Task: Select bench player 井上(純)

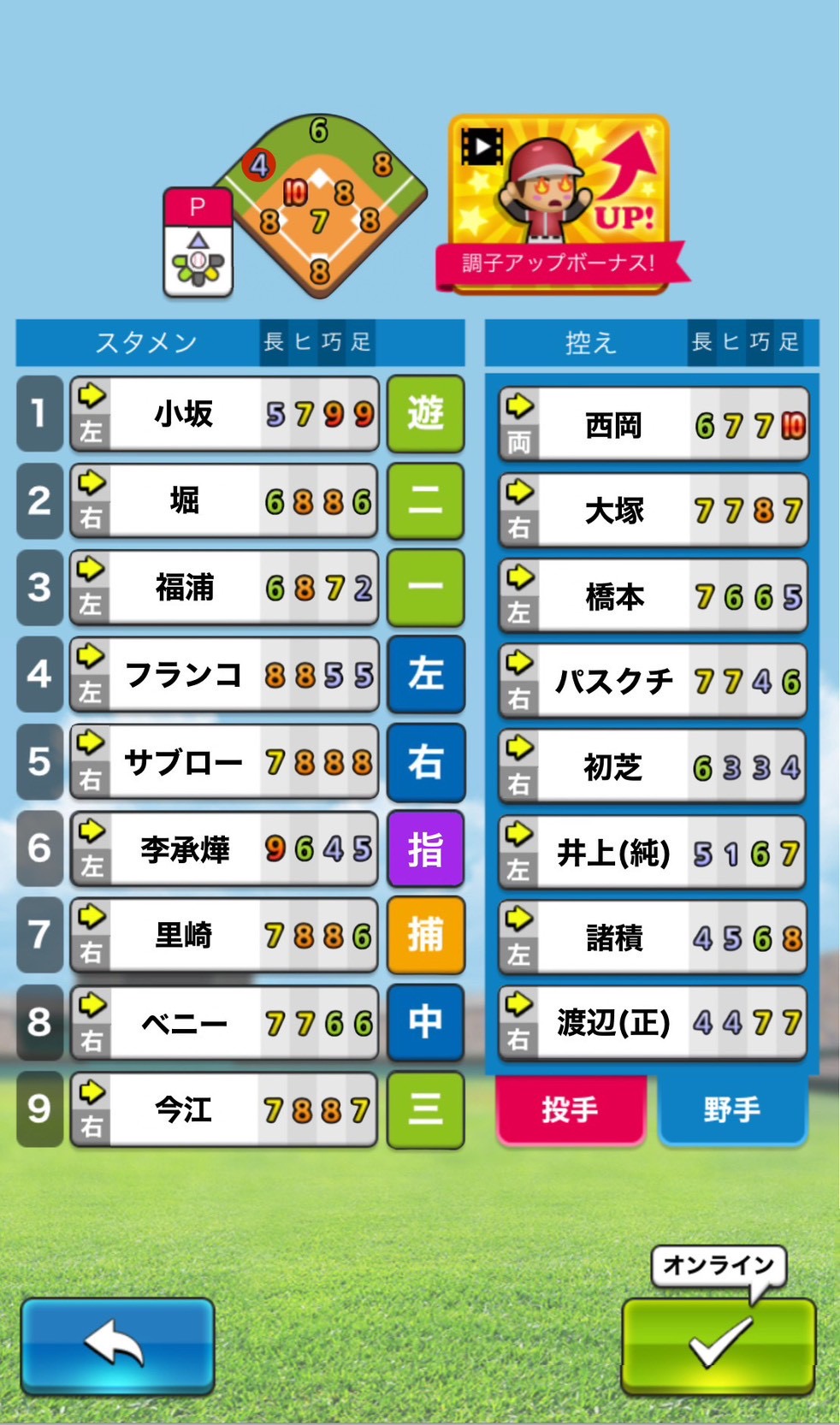Action: (654, 853)
